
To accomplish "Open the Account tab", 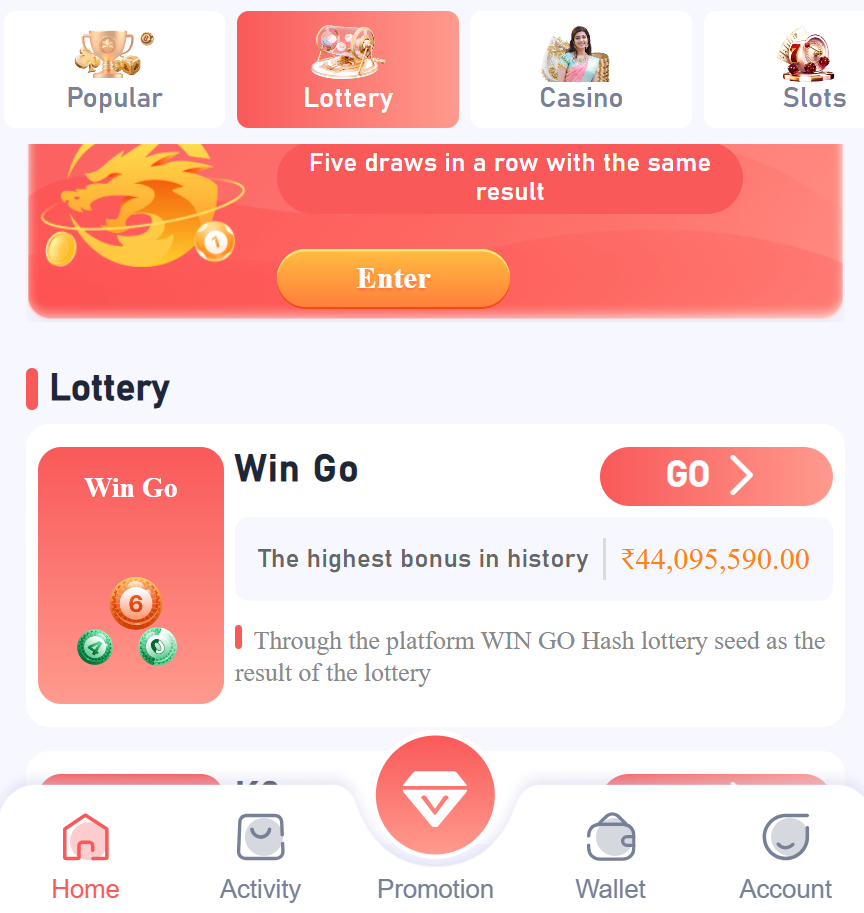I will (x=785, y=857).
